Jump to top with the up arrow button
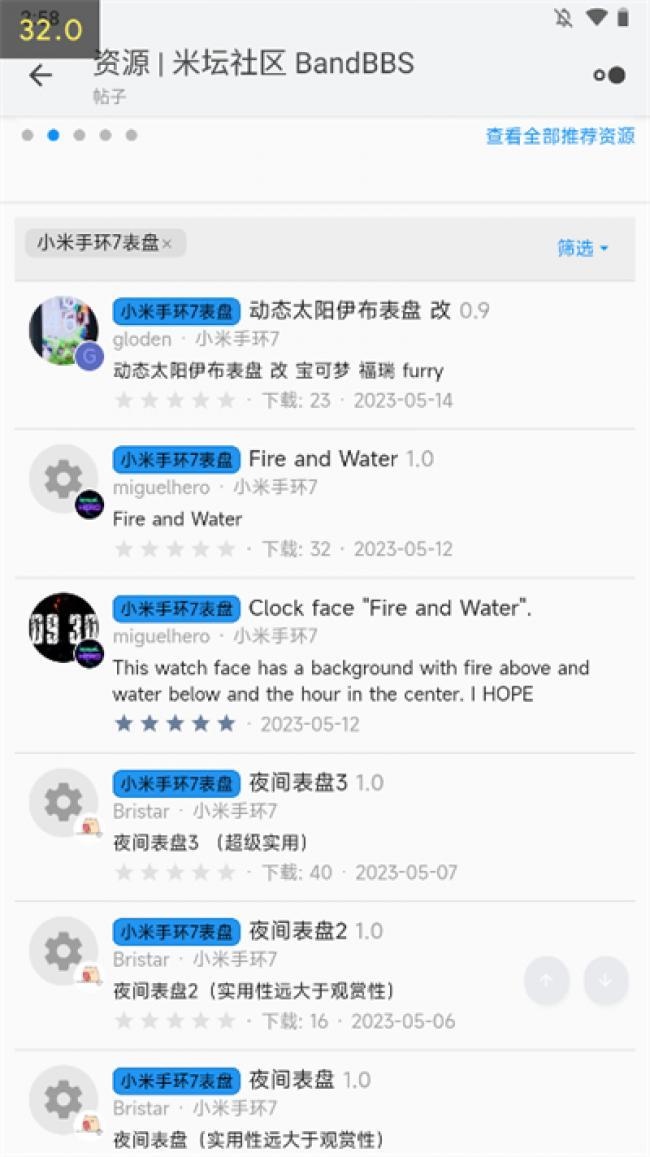The width and height of the screenshot is (650, 1157). click(x=546, y=980)
